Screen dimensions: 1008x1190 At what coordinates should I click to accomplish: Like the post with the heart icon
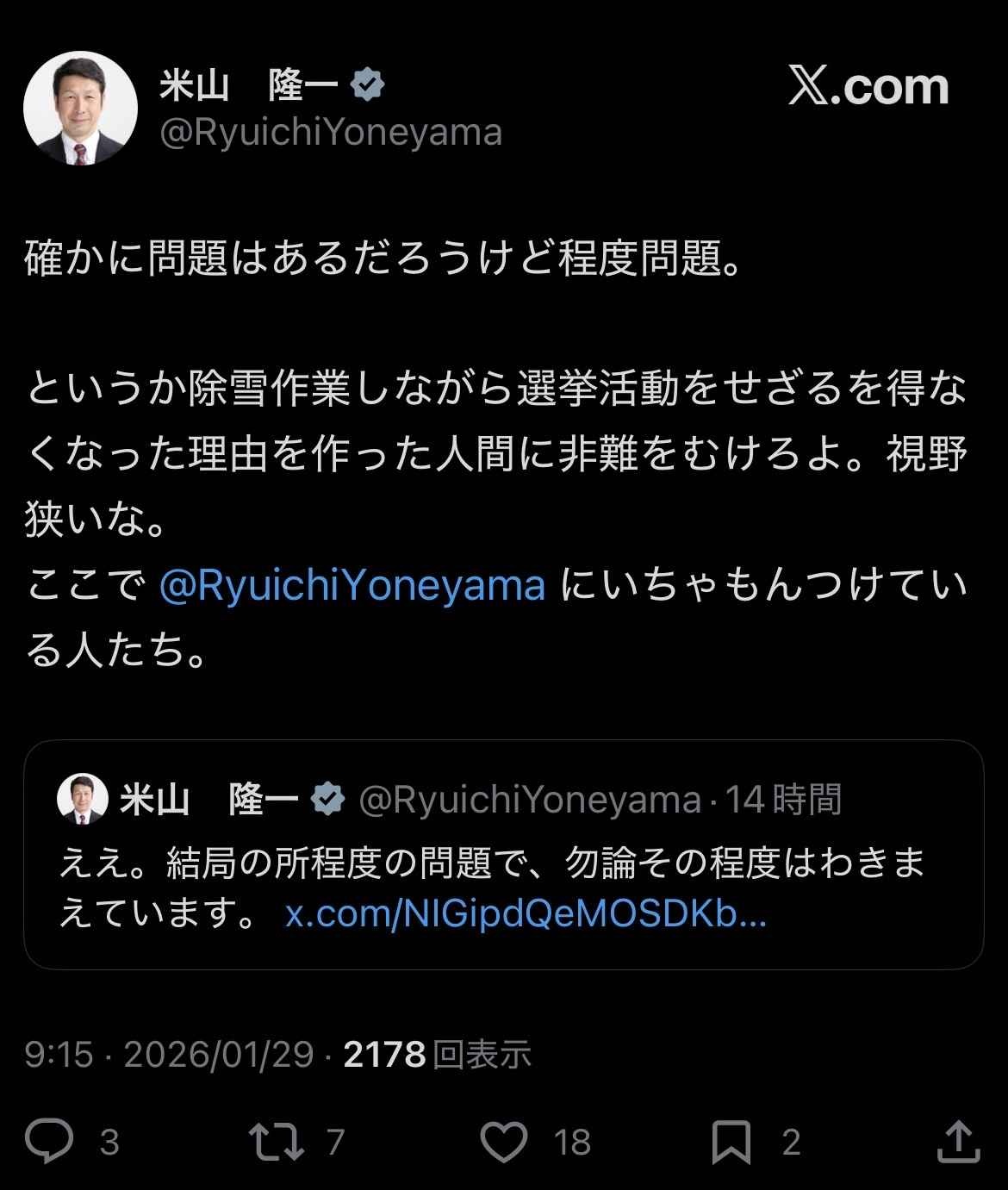503,1142
